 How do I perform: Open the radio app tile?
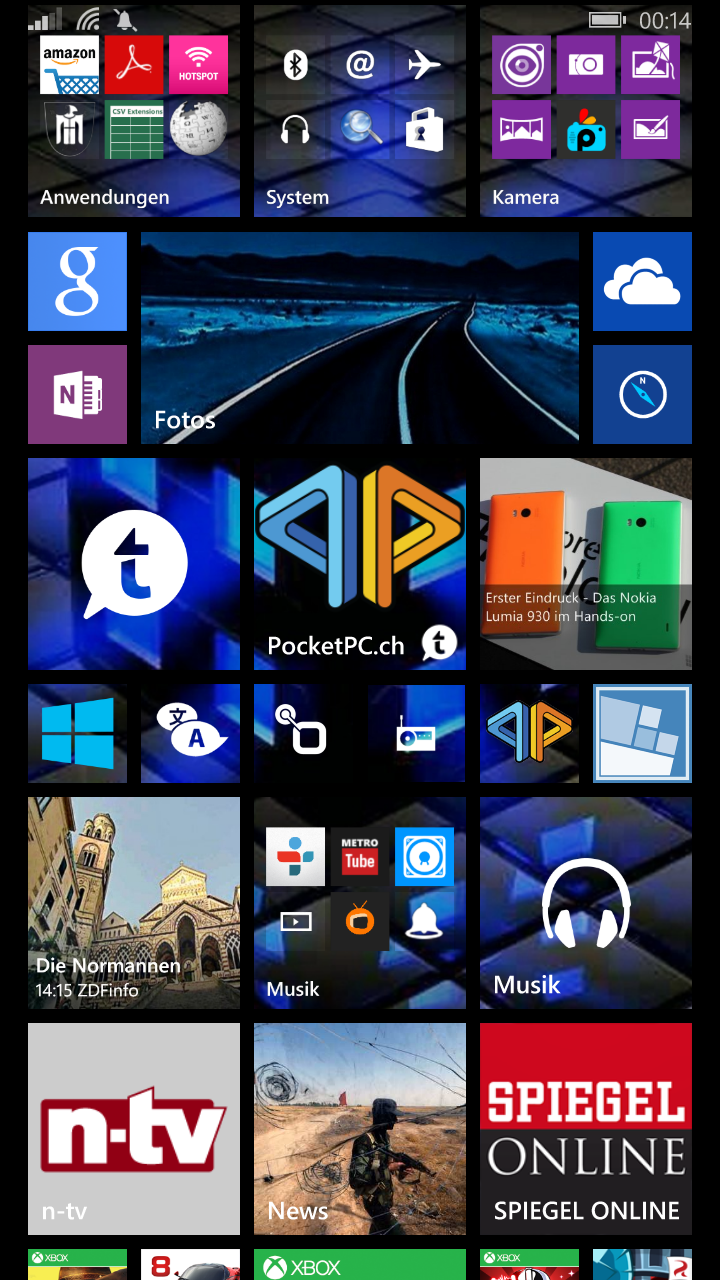click(x=416, y=733)
